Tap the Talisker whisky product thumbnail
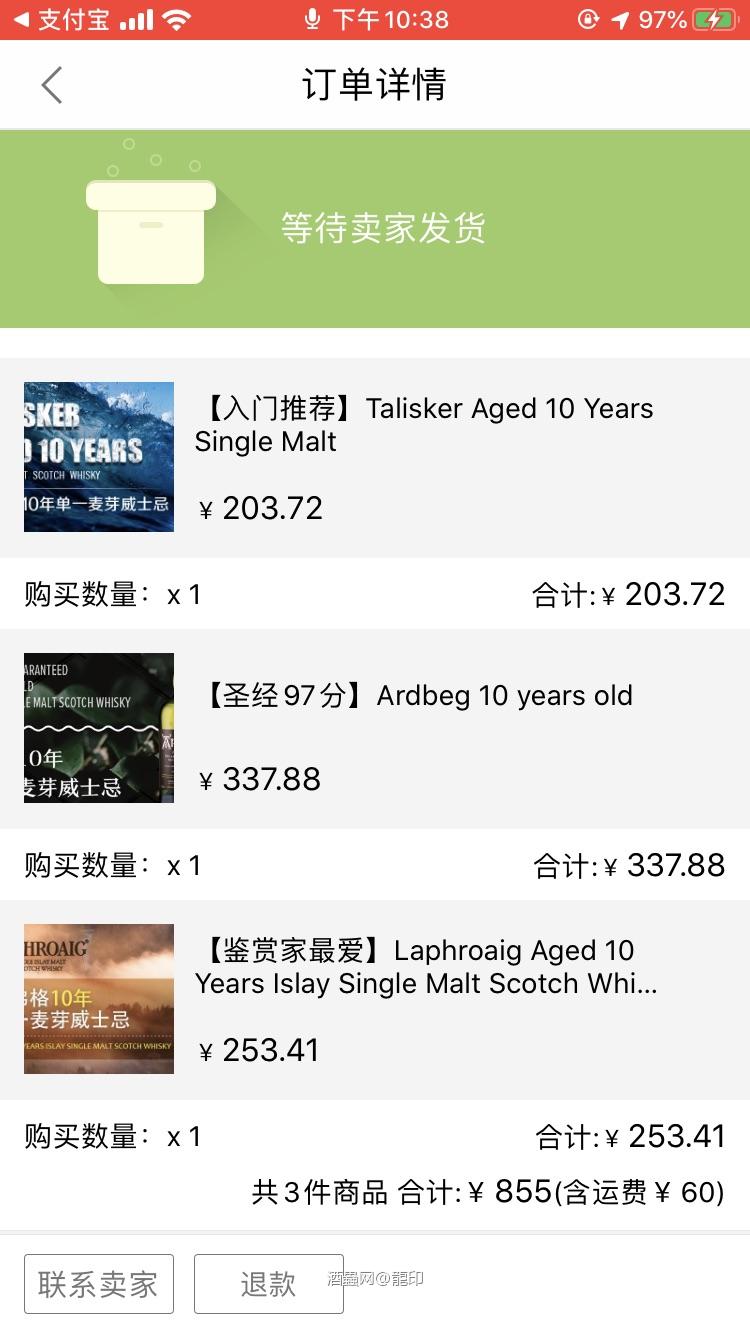This screenshot has width=750, height=1334. pyautogui.click(x=98, y=457)
